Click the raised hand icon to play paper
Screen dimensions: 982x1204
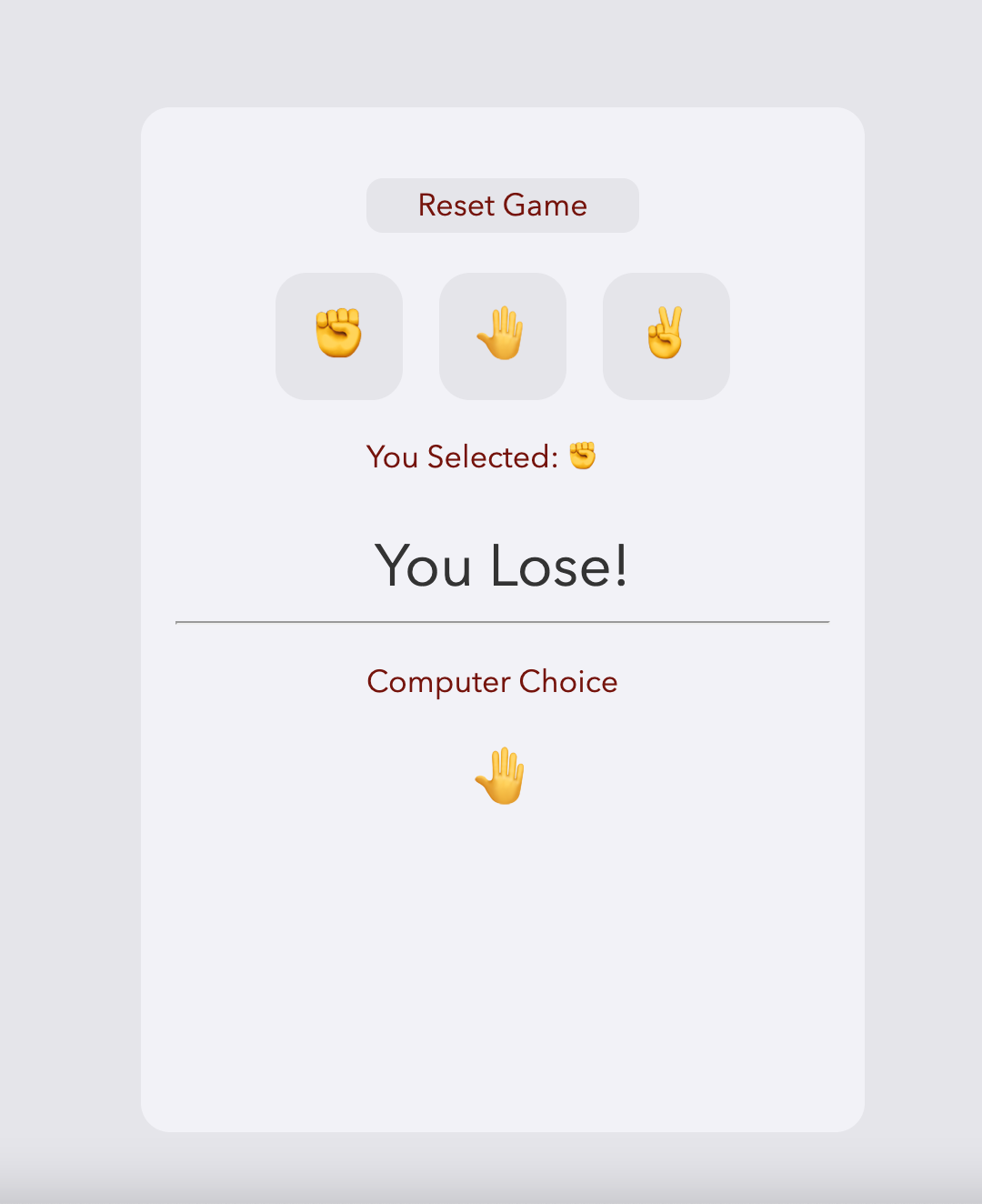coord(502,336)
